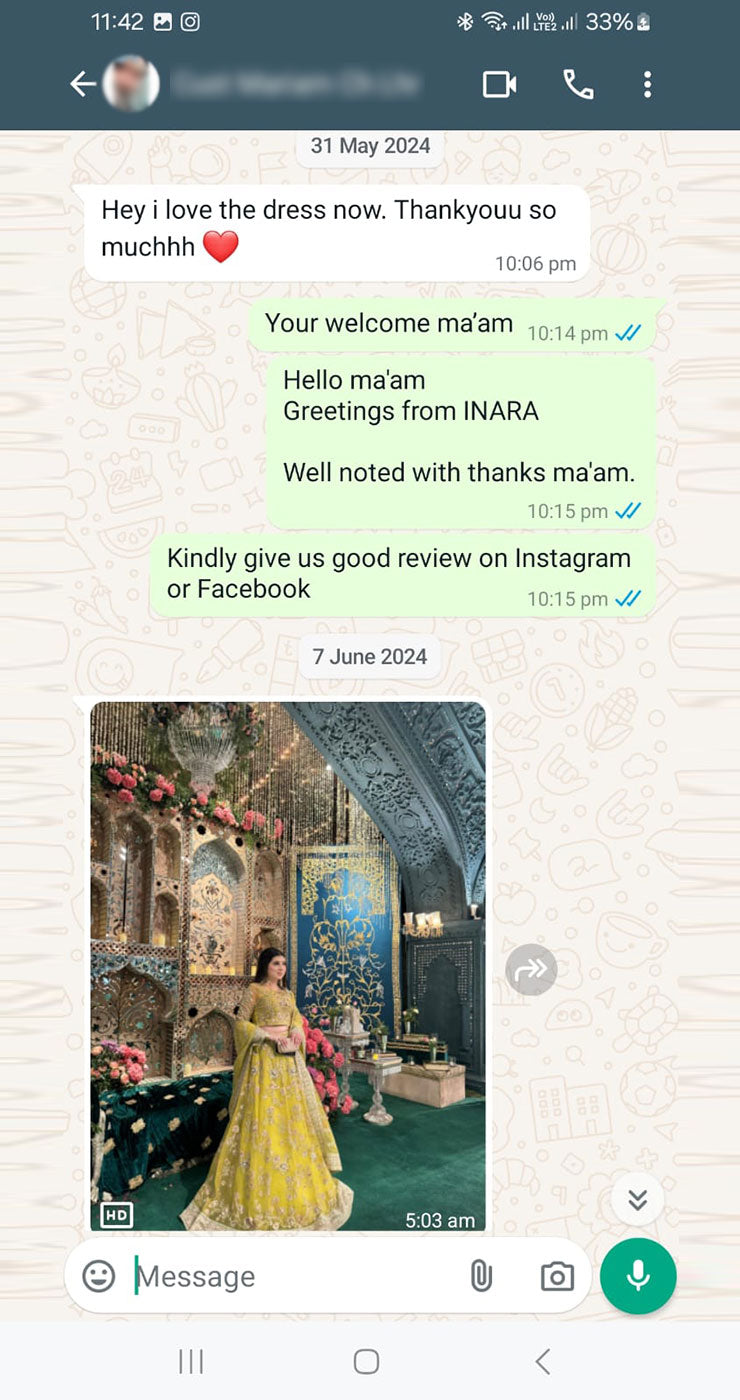Viewport: 740px width, 1400px height.
Task: Open the more options menu
Action: click(647, 85)
